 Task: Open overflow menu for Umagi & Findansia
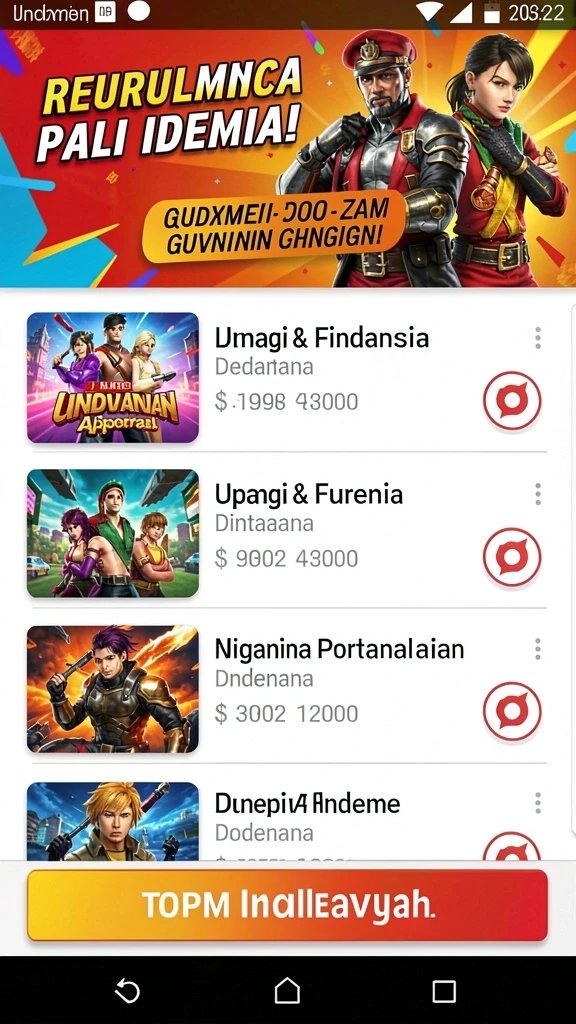point(537,338)
